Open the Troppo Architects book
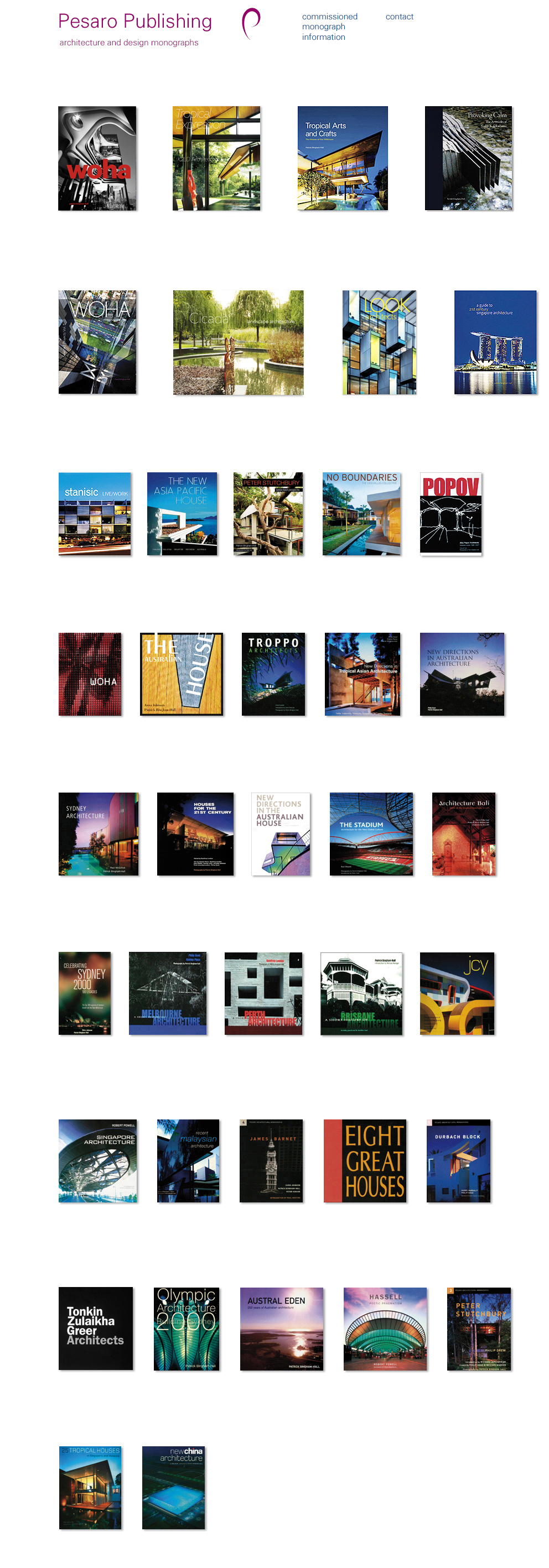Viewport: 549px width, 1568px height. (273, 674)
